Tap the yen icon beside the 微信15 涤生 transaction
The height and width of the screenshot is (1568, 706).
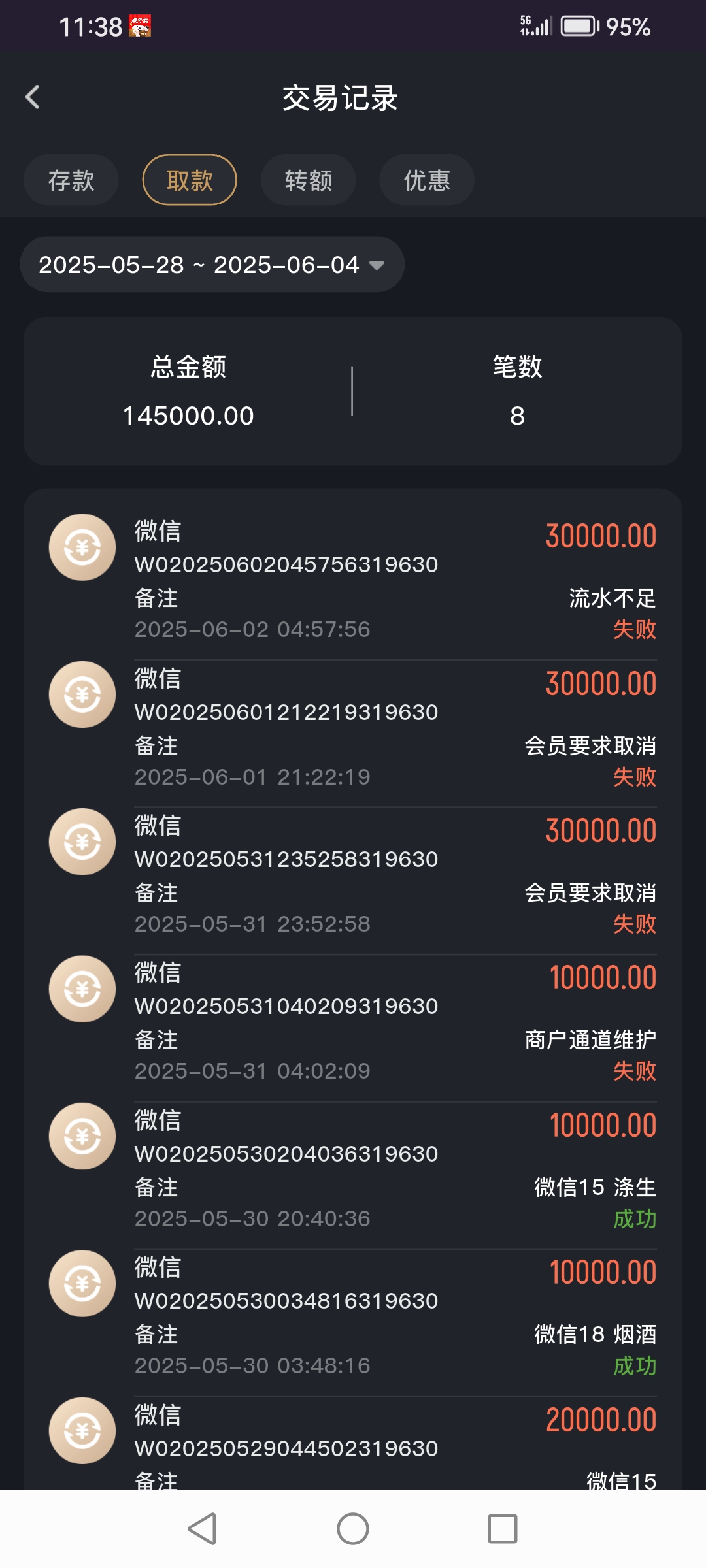[82, 1135]
